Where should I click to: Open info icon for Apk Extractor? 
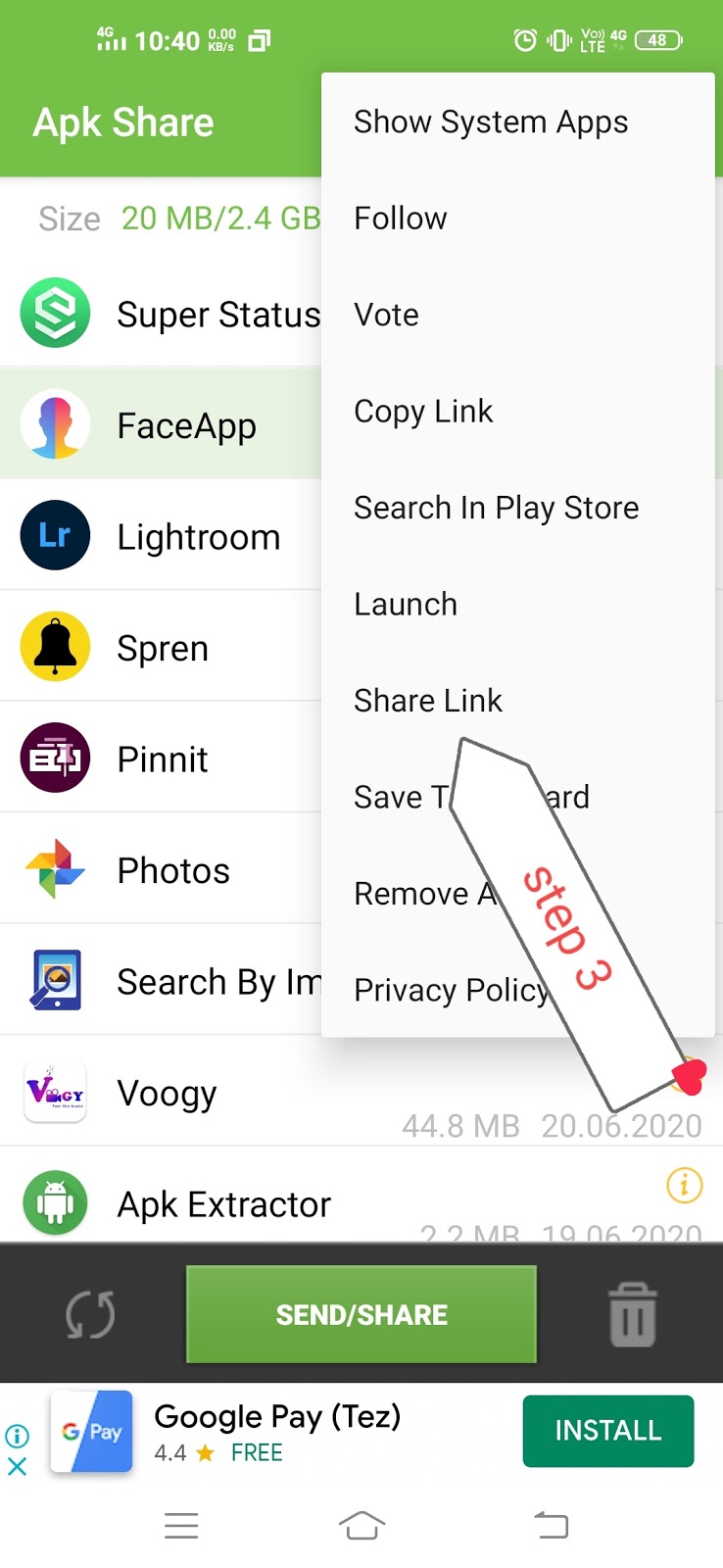pyautogui.click(x=684, y=1186)
